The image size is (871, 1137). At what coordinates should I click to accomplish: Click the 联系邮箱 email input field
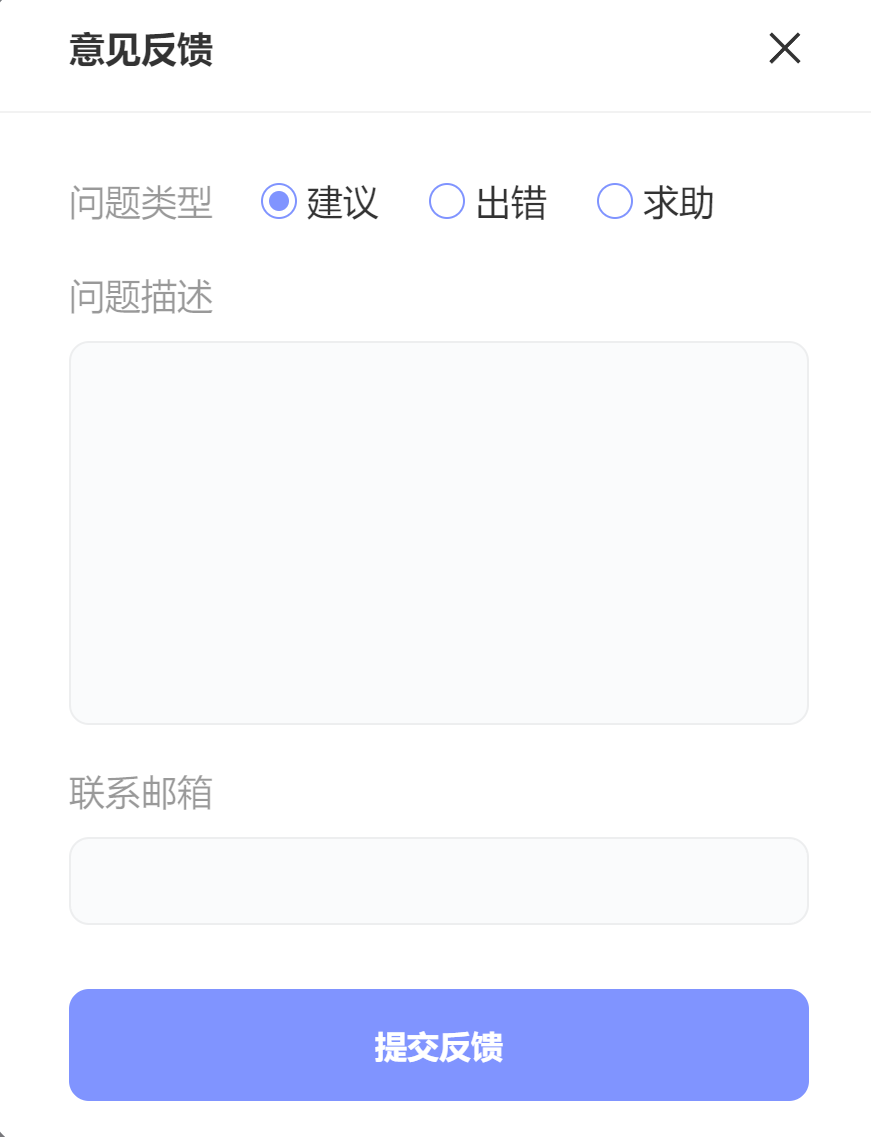click(x=438, y=880)
